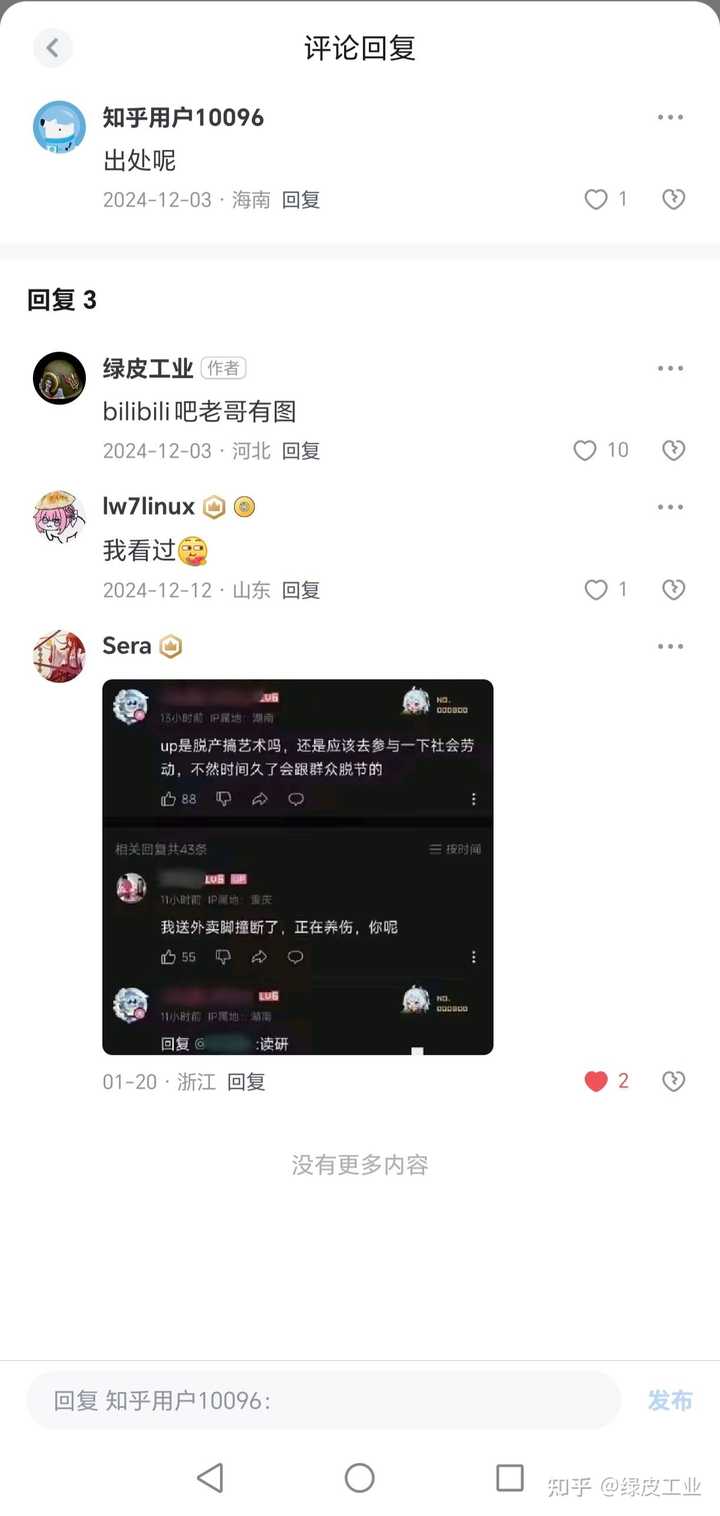This screenshot has height=1516, width=720.
Task: Dislike 知乎用户10096's comment
Action: point(674,200)
